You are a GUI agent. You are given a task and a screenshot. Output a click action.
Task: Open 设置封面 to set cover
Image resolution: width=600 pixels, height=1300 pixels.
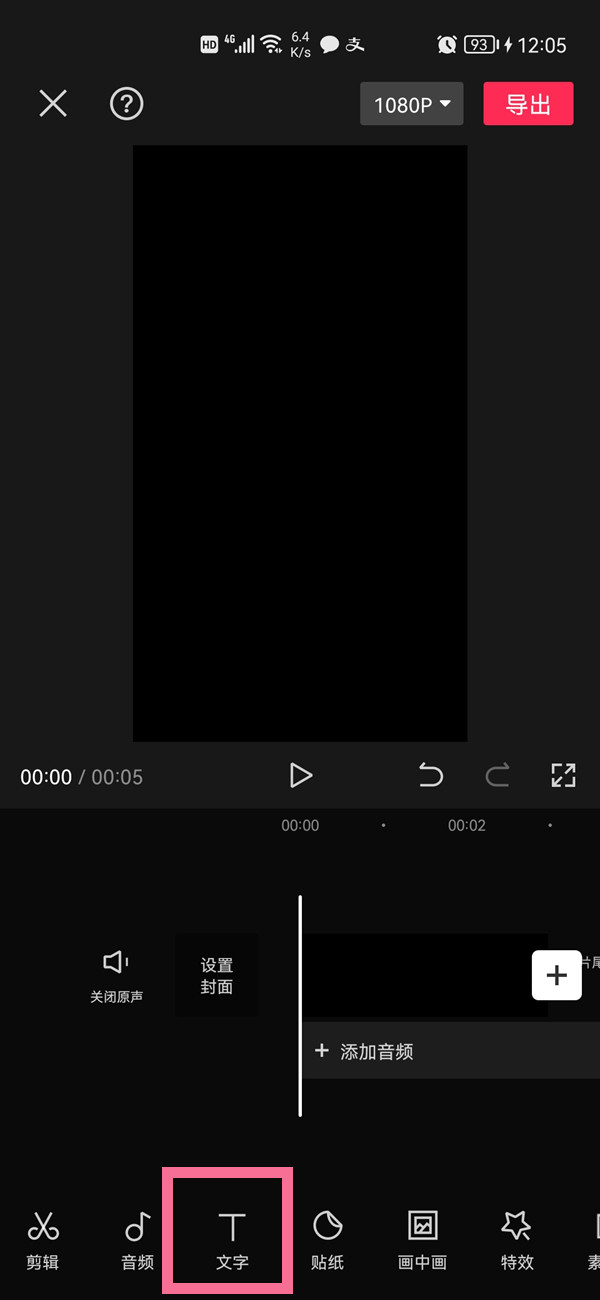tap(217, 975)
